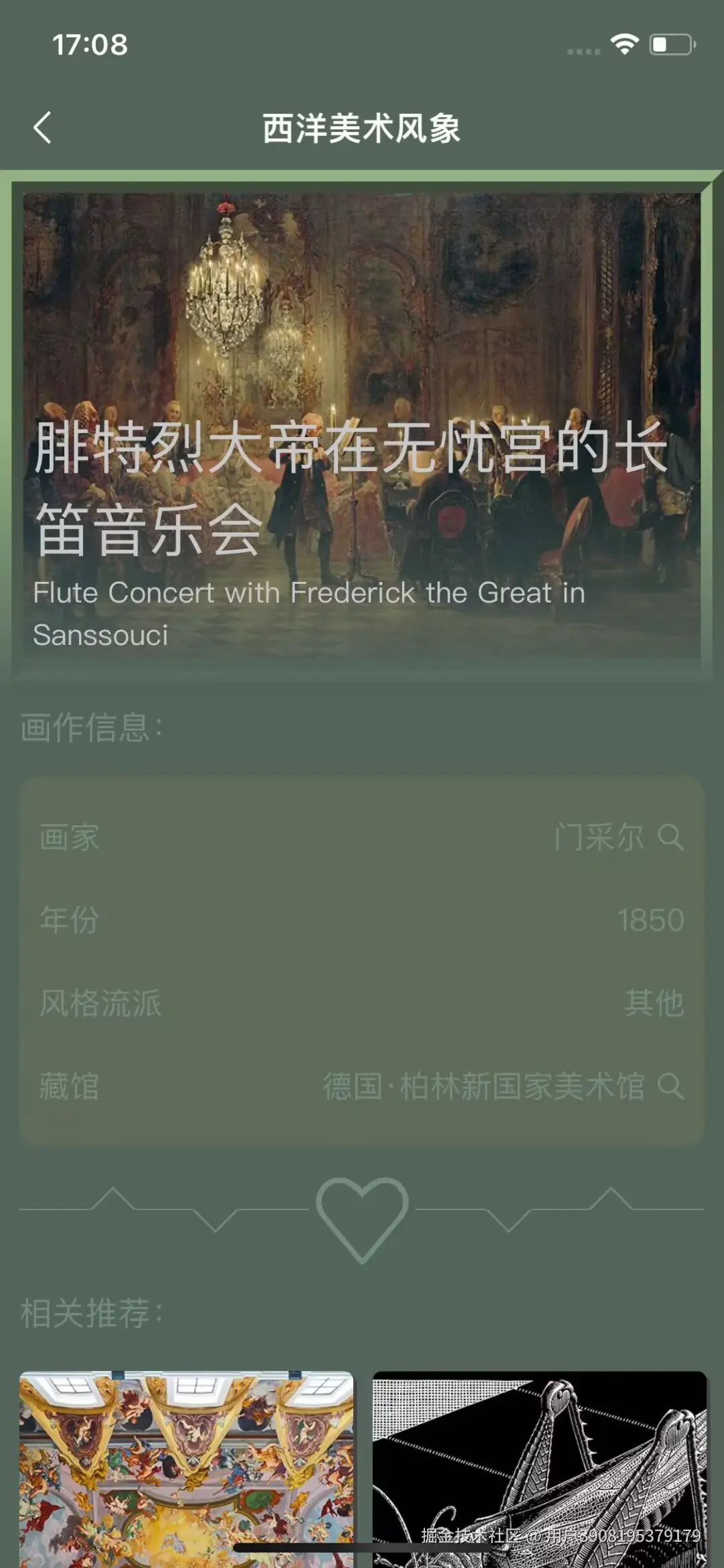Look up the museum 德国·柏林新国家美术馆
Screen dimensions: 724x1568
pos(670,1085)
